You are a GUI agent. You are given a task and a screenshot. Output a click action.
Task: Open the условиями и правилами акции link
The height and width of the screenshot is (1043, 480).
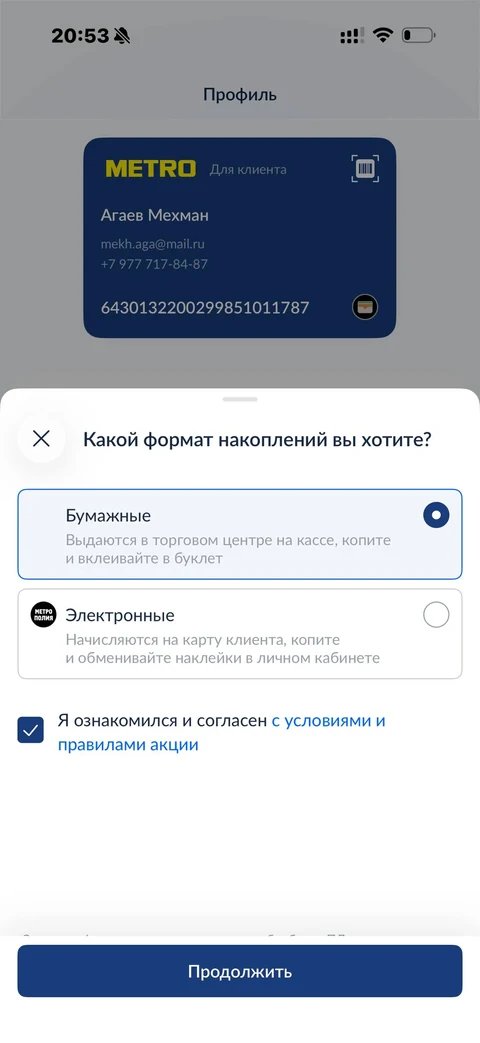pyautogui.click(x=221, y=733)
